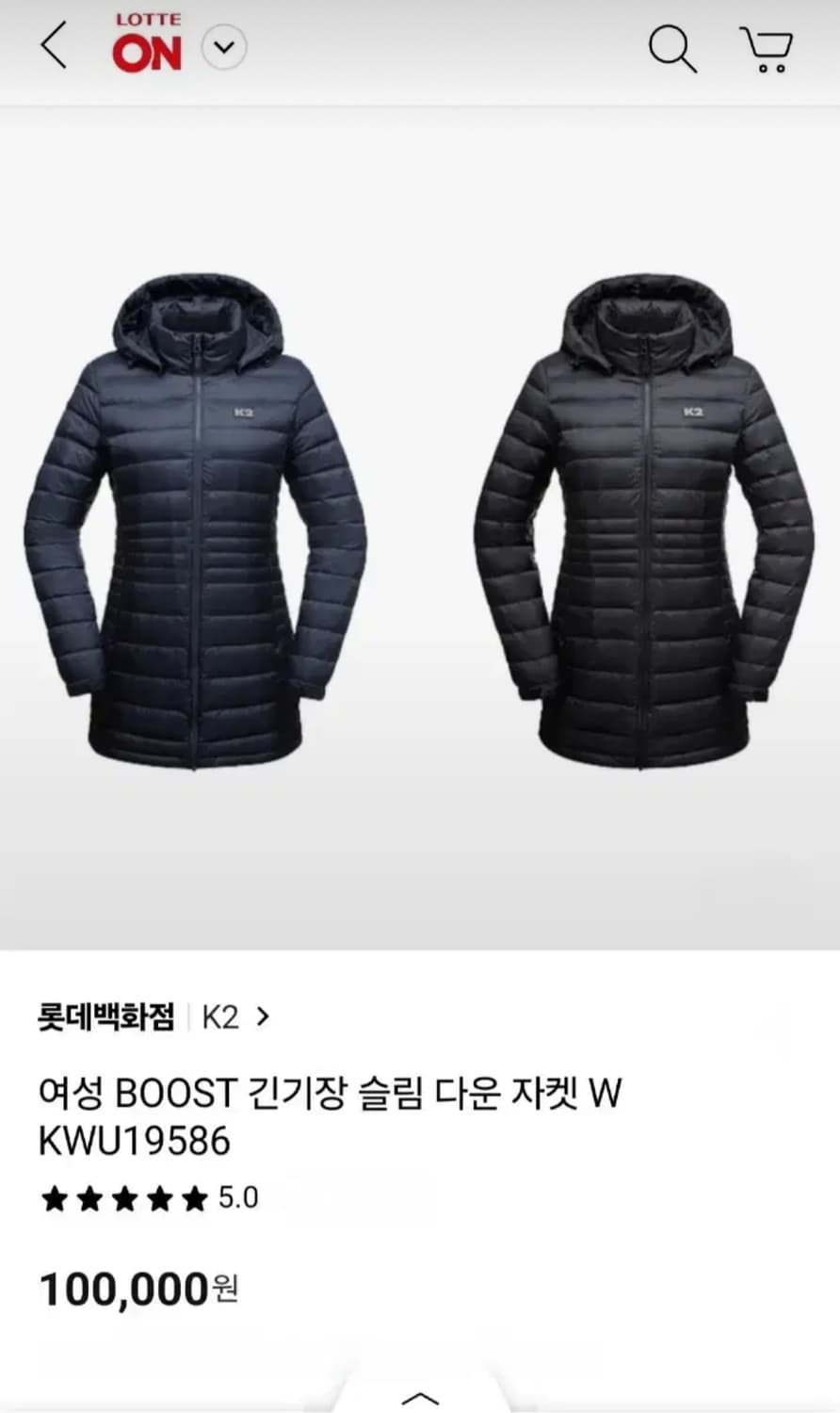
Task: Open the shopping cart icon
Action: point(768,50)
